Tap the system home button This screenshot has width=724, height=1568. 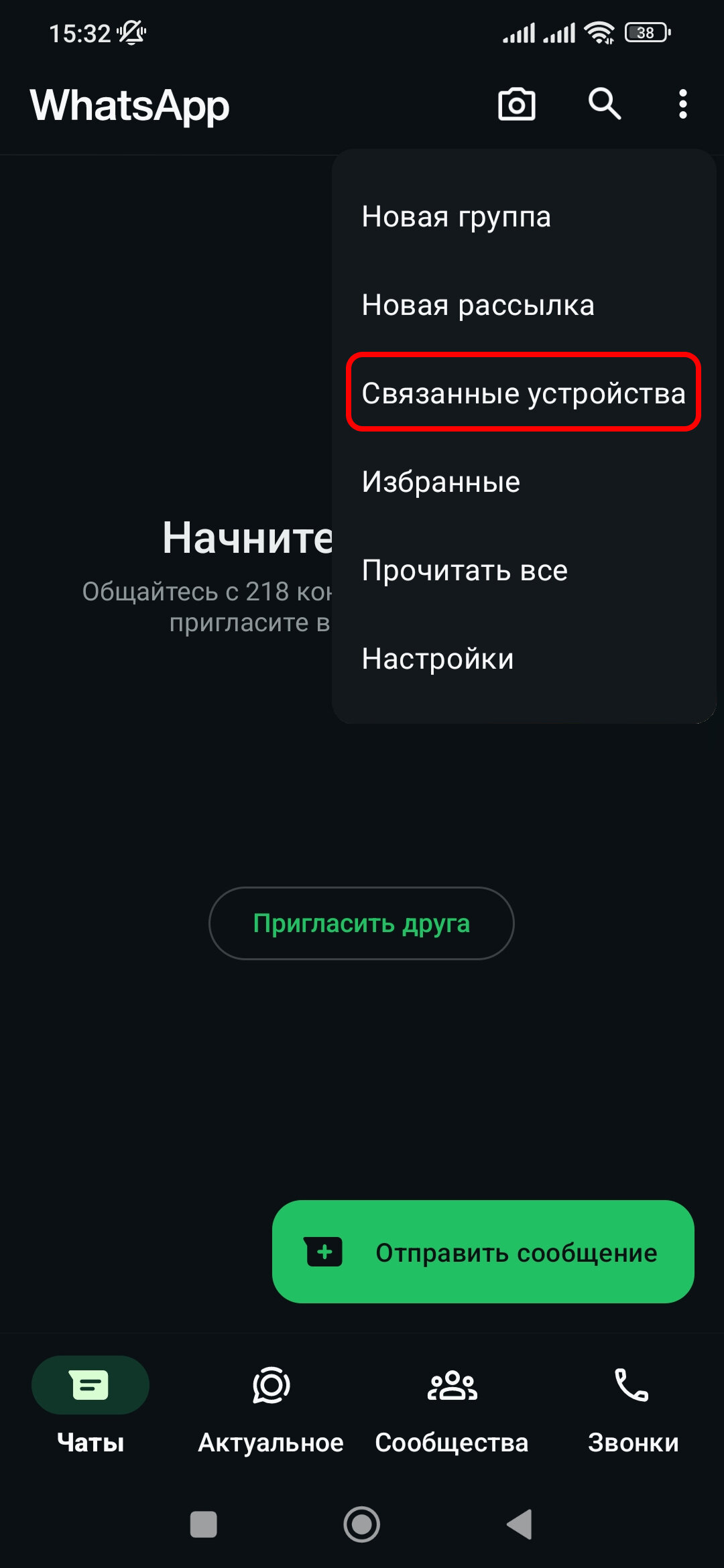[361, 1524]
